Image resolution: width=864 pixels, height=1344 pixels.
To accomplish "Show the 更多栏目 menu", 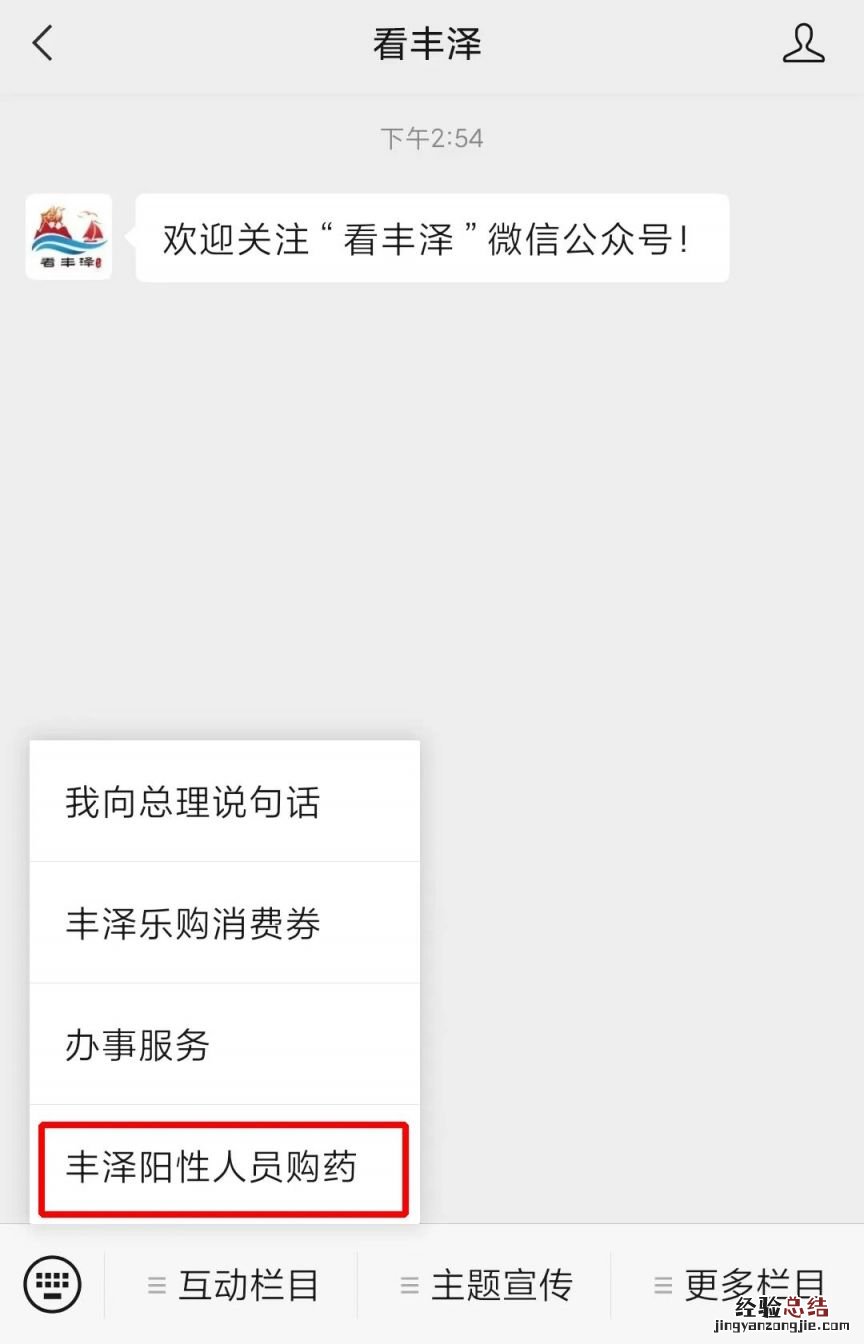I will tap(738, 1283).
